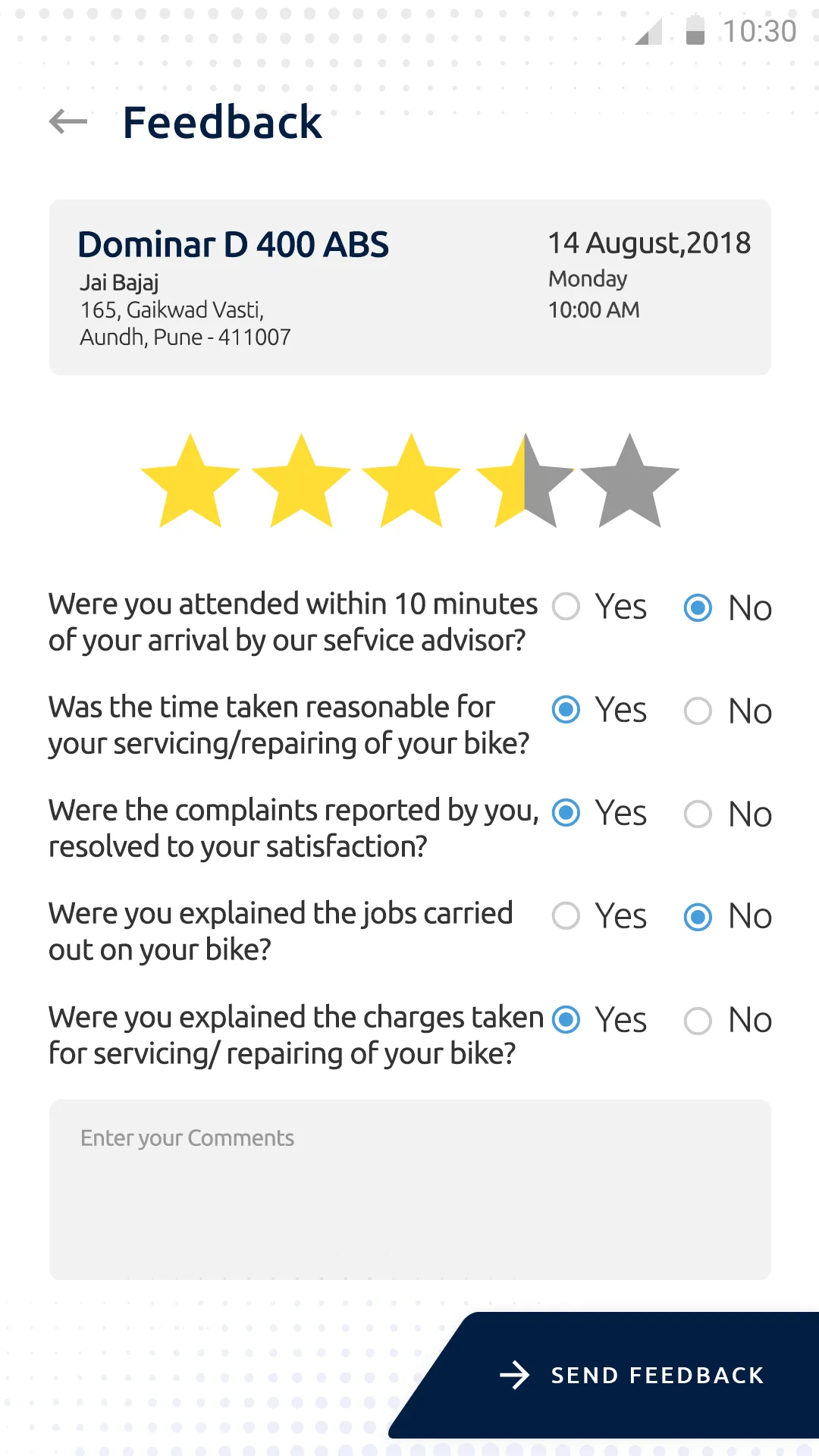Tap the 10:30 clock in status bar
Screen dimensions: 819x1456
coord(761,30)
